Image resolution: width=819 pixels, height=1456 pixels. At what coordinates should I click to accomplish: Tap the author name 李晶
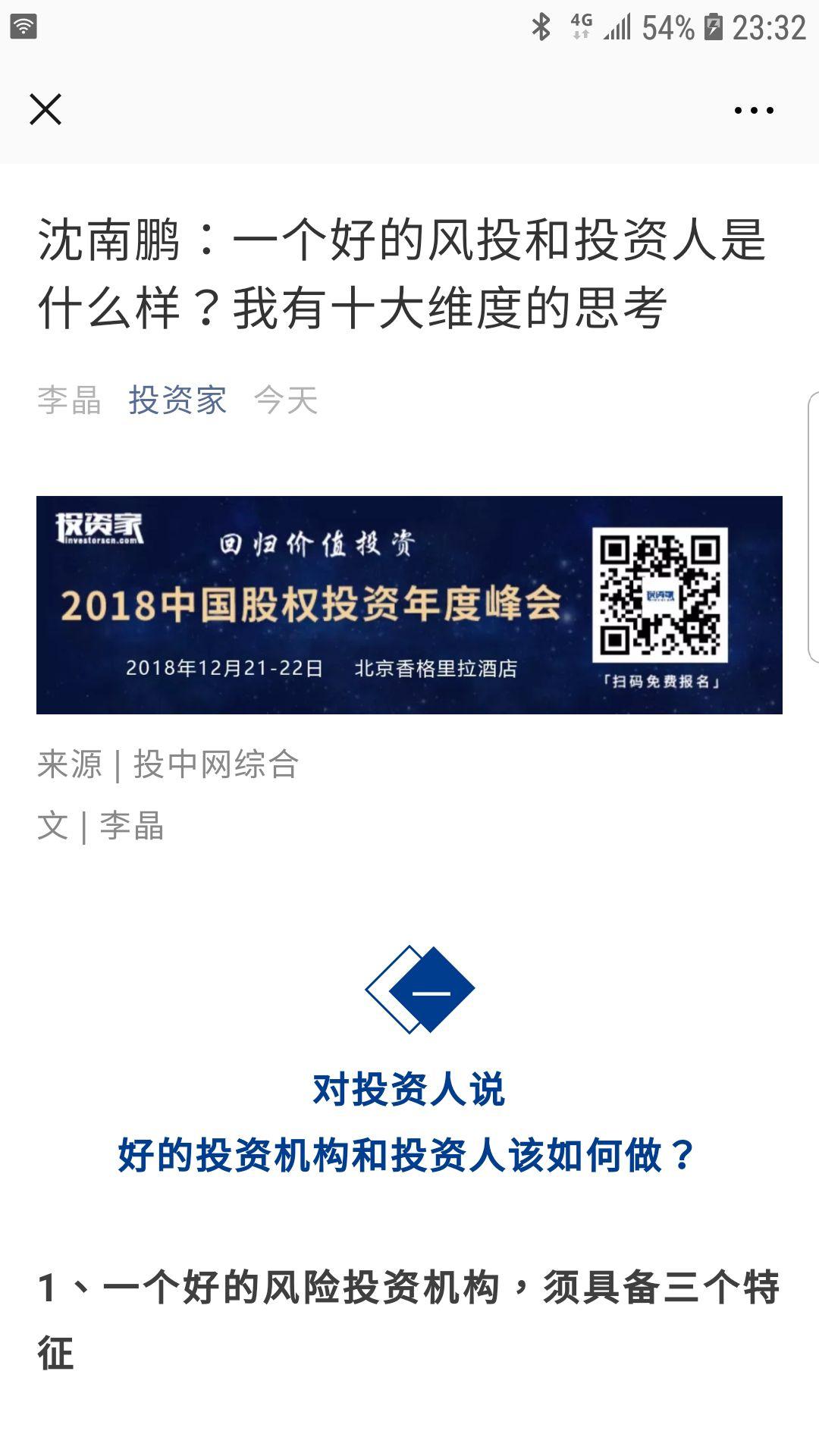(69, 401)
